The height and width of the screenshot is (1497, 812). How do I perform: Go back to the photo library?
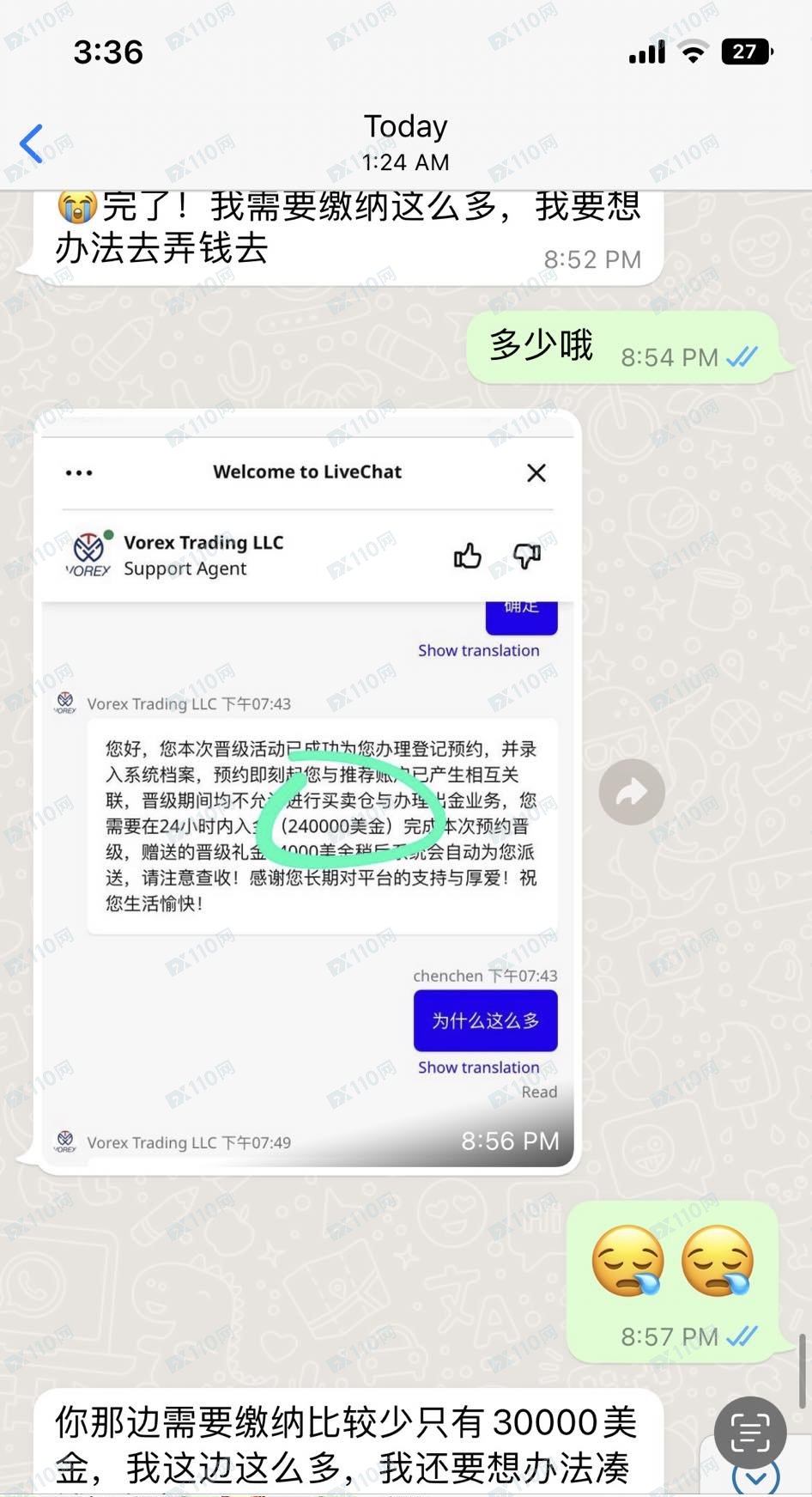pos(33,143)
